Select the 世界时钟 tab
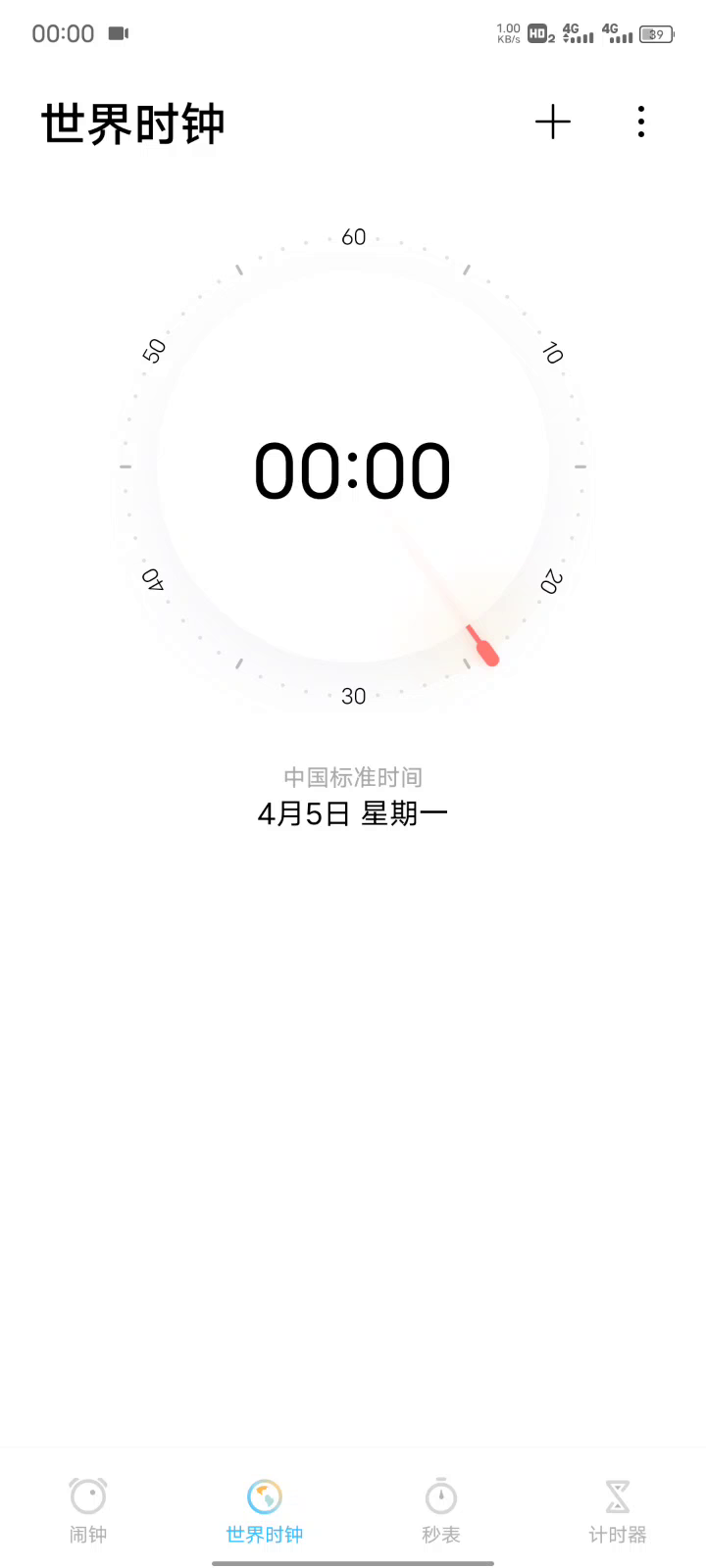 pyautogui.click(x=265, y=1510)
